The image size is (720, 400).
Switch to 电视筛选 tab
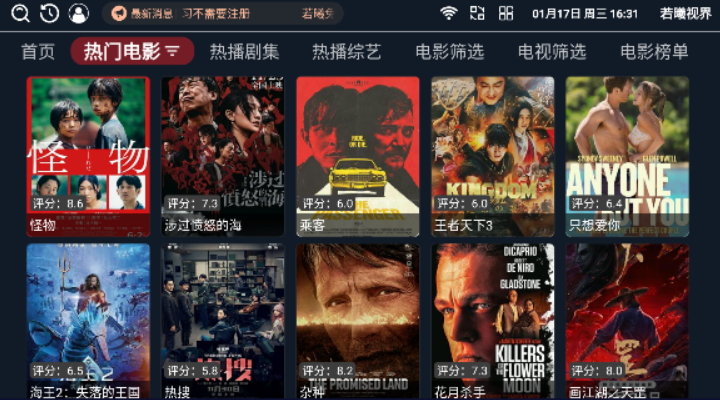click(x=552, y=52)
